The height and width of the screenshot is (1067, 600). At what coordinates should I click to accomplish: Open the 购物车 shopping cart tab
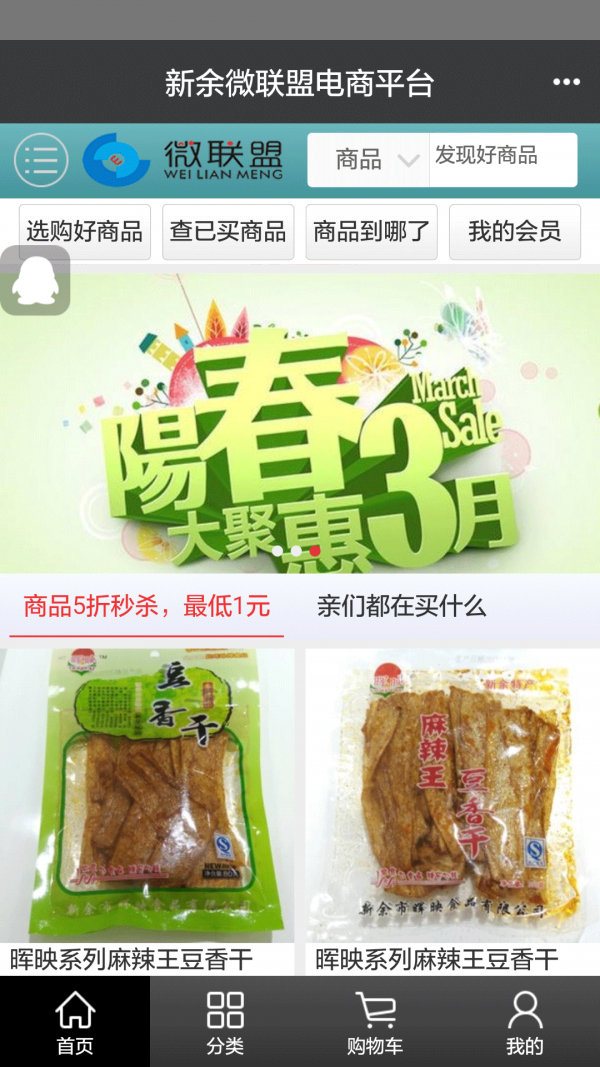click(375, 1022)
